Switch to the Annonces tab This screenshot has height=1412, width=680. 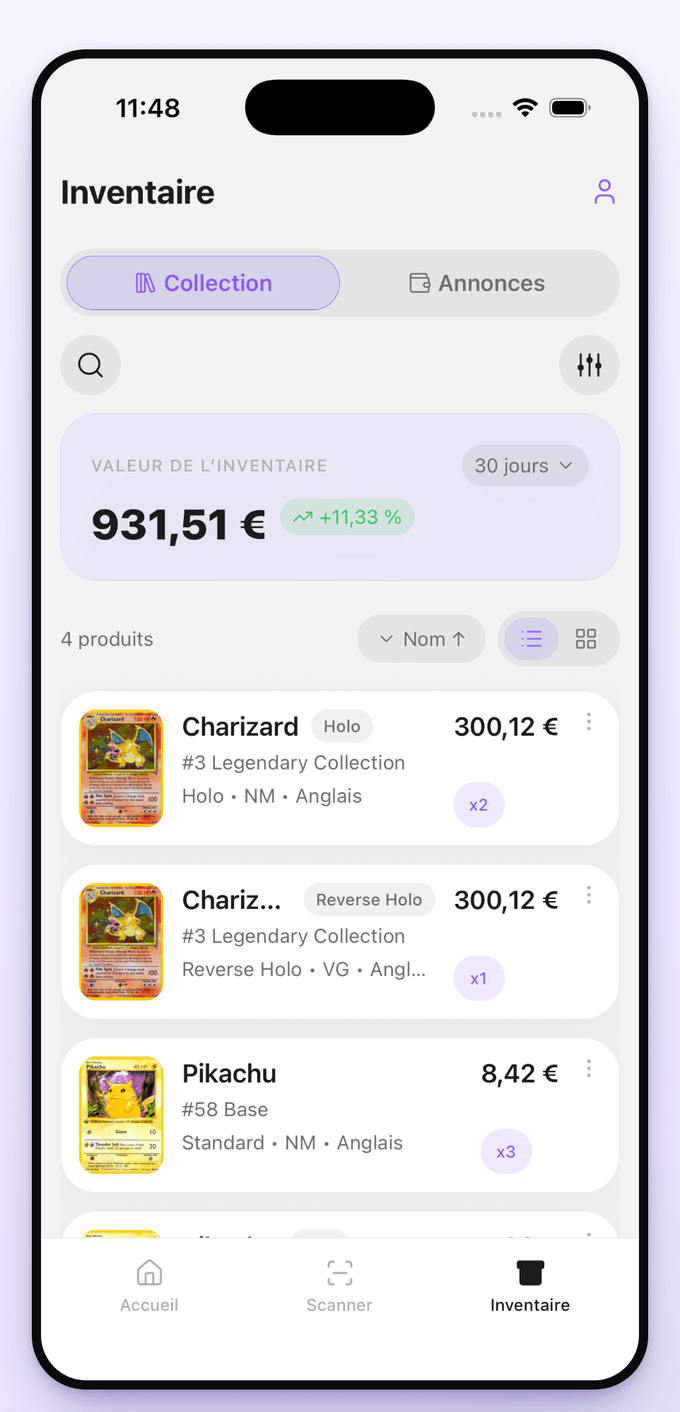pos(477,283)
